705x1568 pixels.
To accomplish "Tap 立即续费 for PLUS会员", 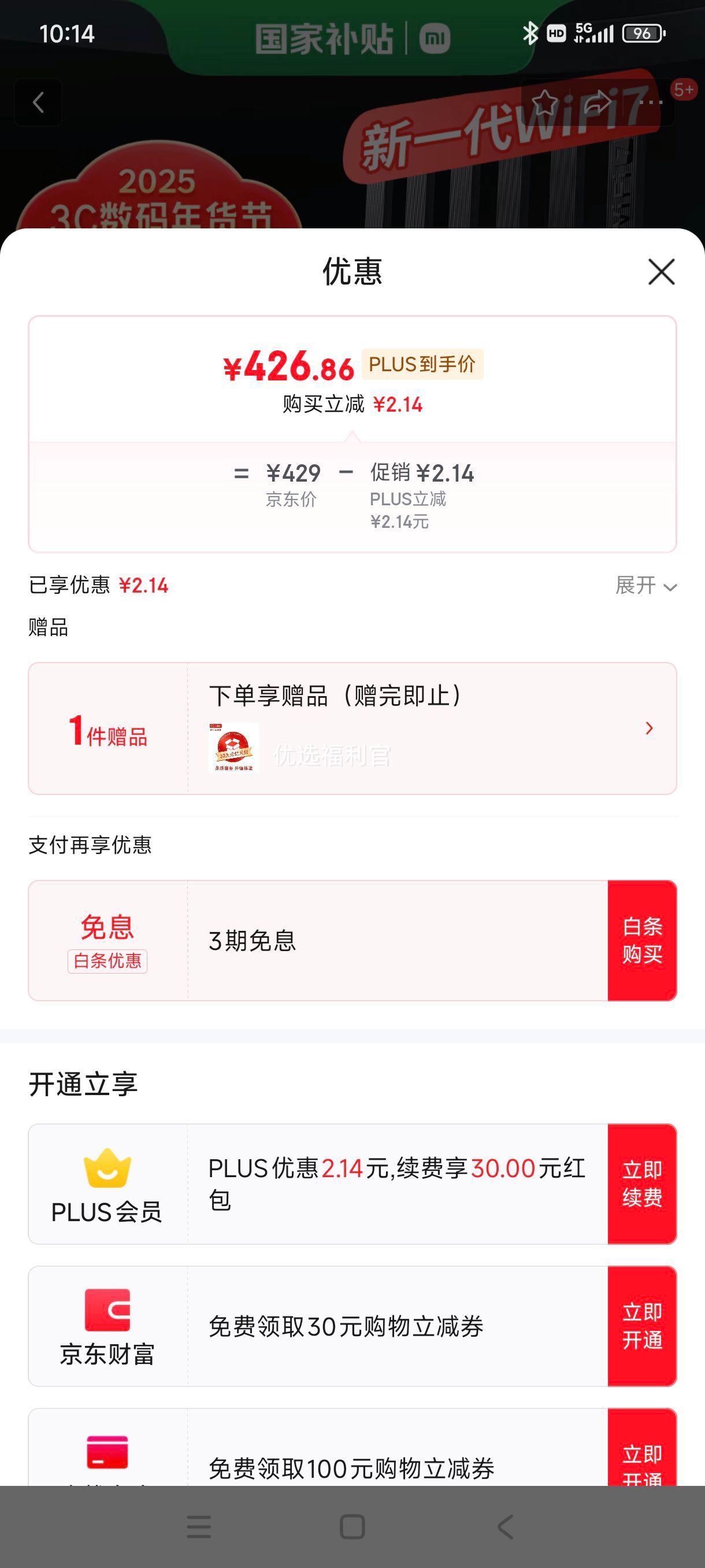I will coord(642,1184).
